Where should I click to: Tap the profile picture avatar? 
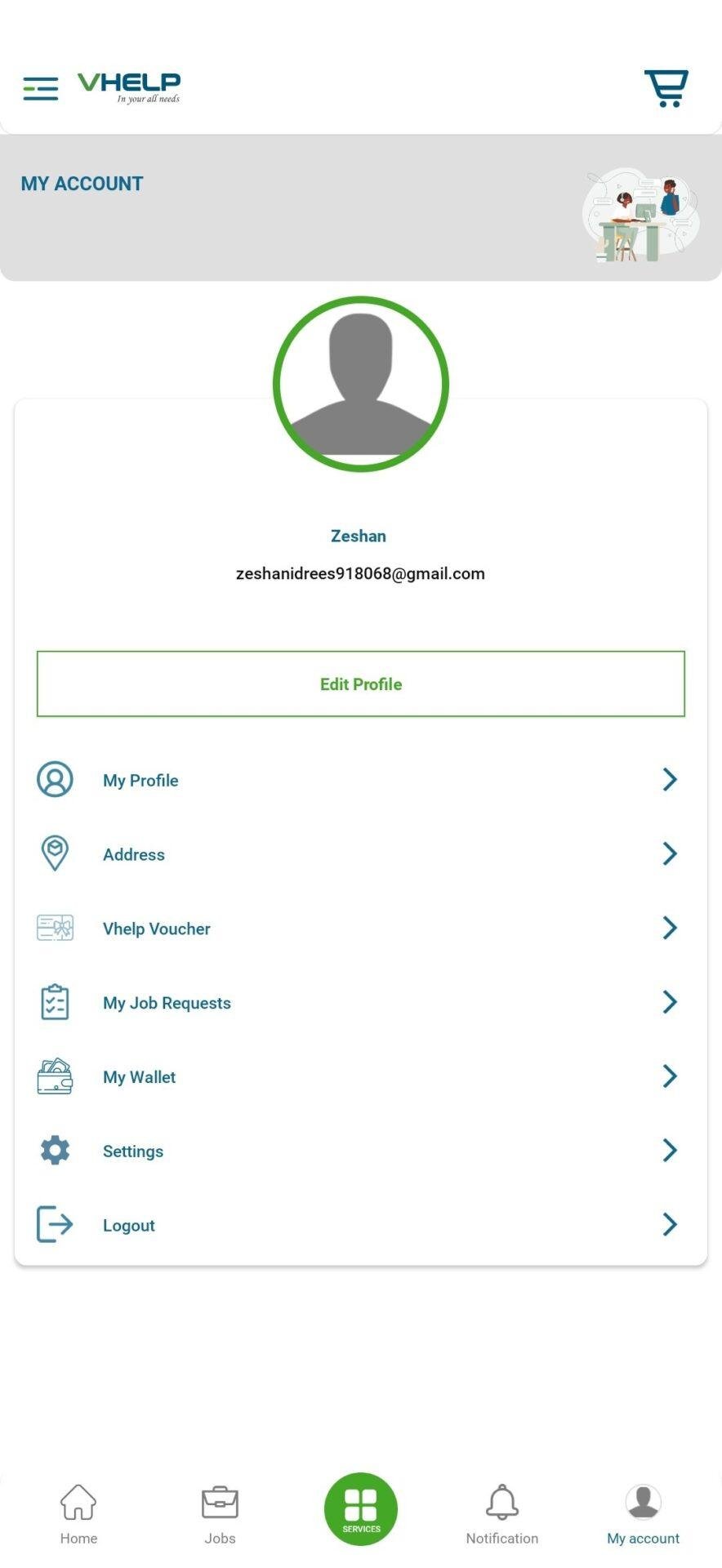[x=360, y=384]
